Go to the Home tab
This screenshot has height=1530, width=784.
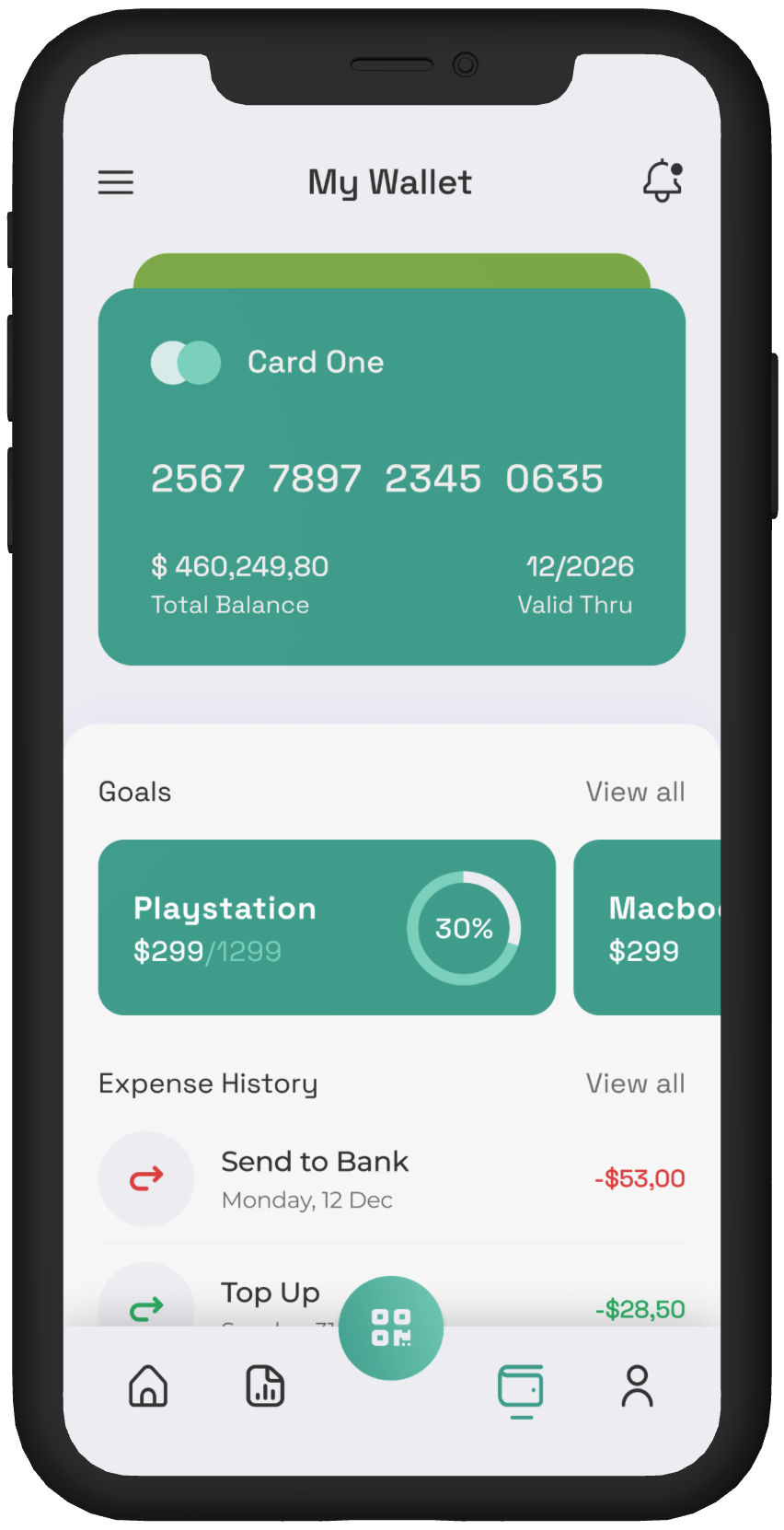pyautogui.click(x=148, y=1386)
